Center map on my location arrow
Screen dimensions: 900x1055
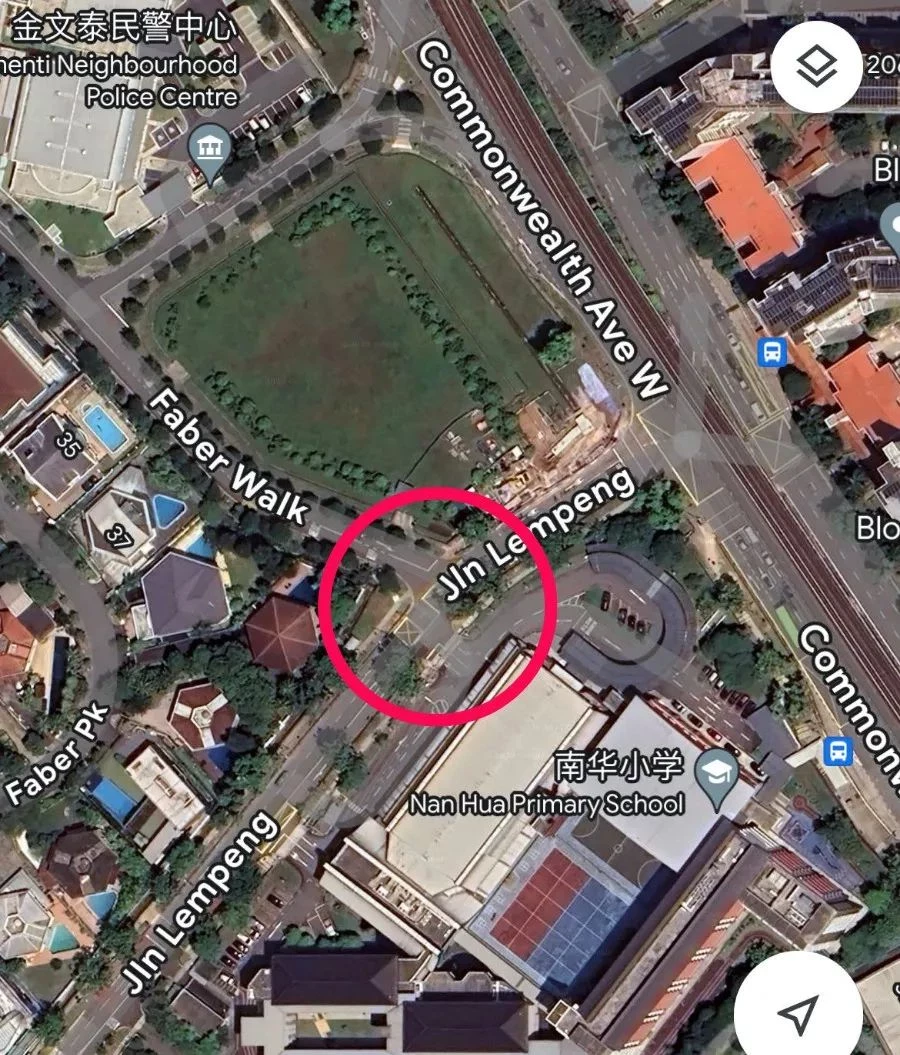point(797,1014)
